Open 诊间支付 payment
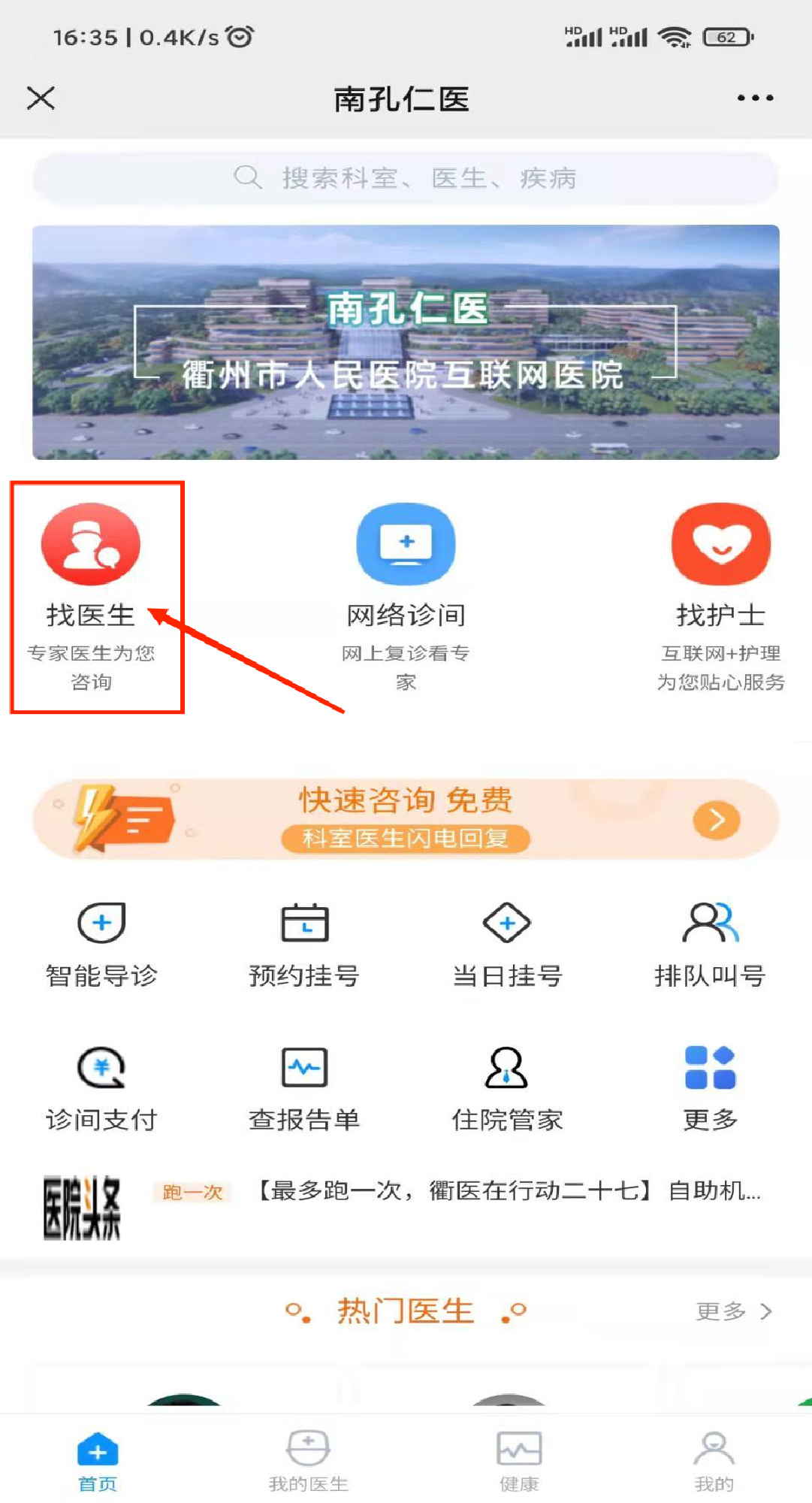The width and height of the screenshot is (812, 1503). click(x=101, y=1087)
